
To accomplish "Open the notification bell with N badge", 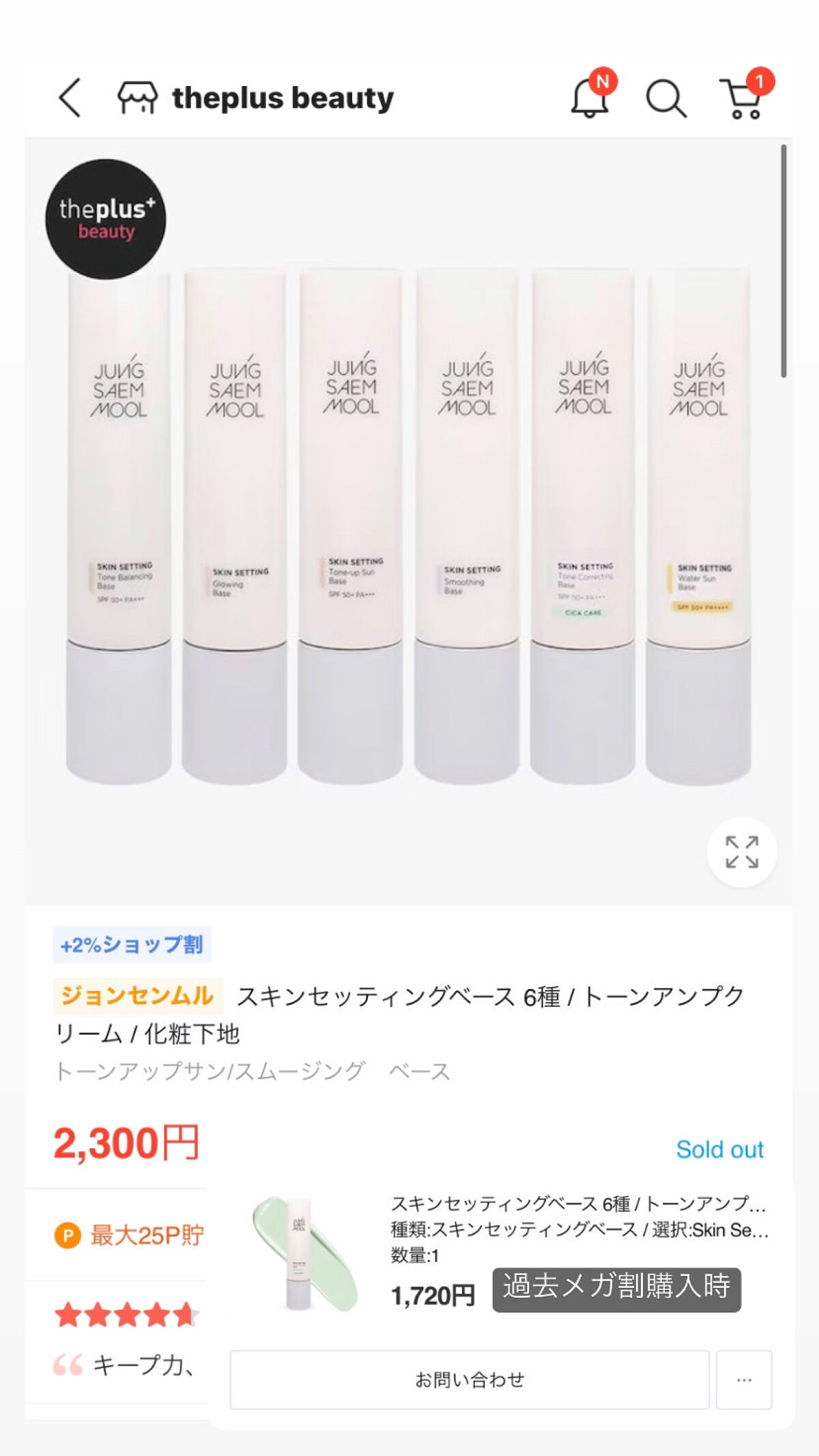I will pyautogui.click(x=591, y=98).
